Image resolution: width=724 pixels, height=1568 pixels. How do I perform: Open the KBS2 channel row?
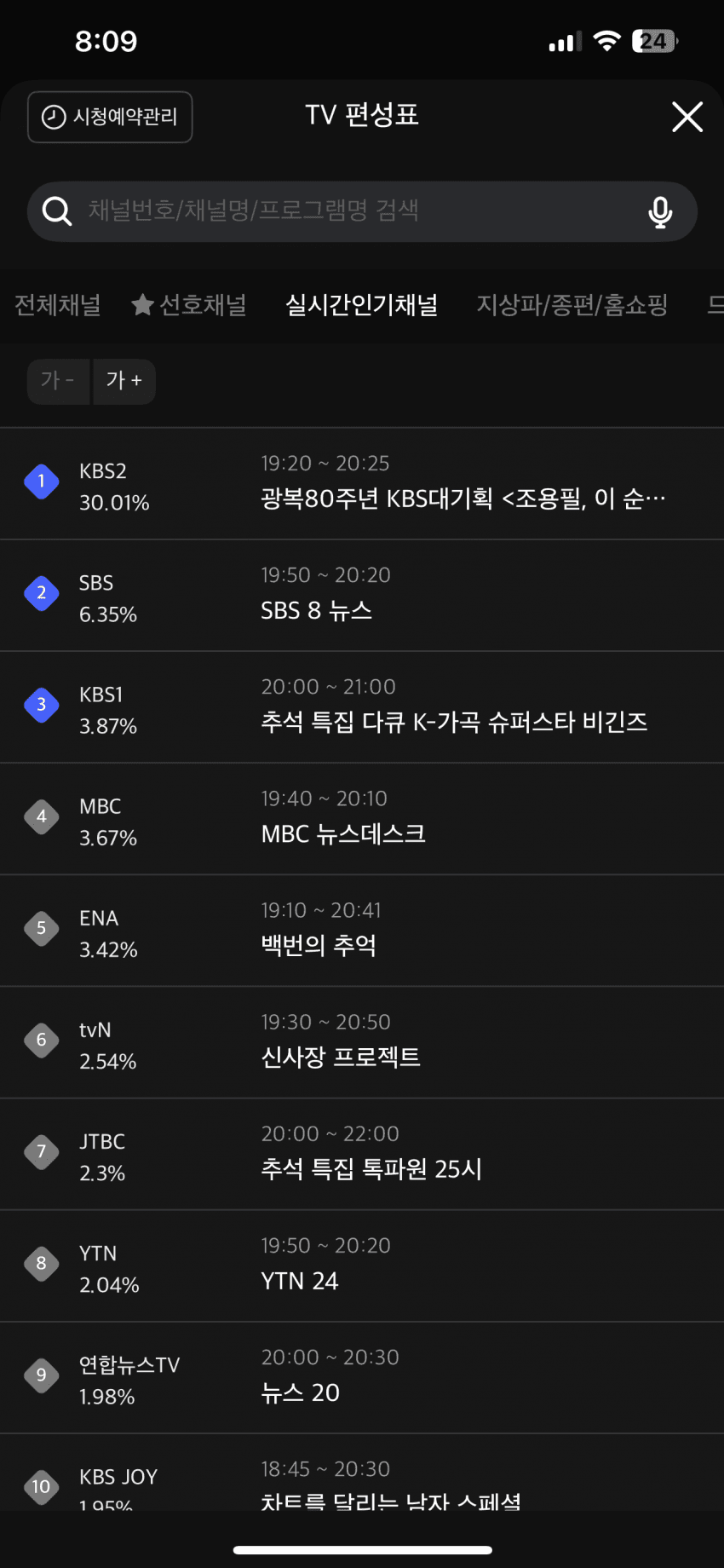(x=362, y=483)
